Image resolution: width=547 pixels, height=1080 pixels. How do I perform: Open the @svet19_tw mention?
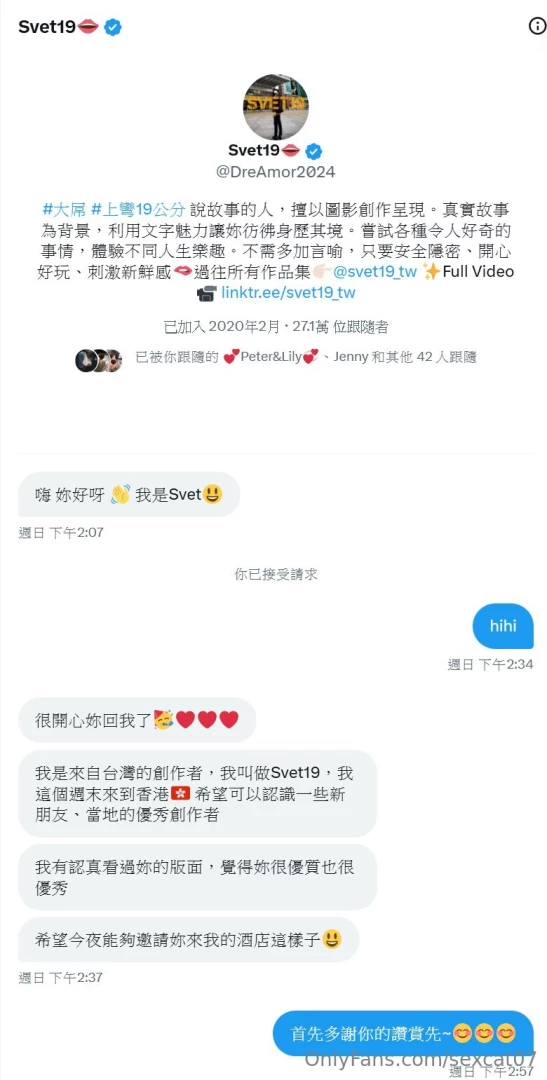[375, 271]
